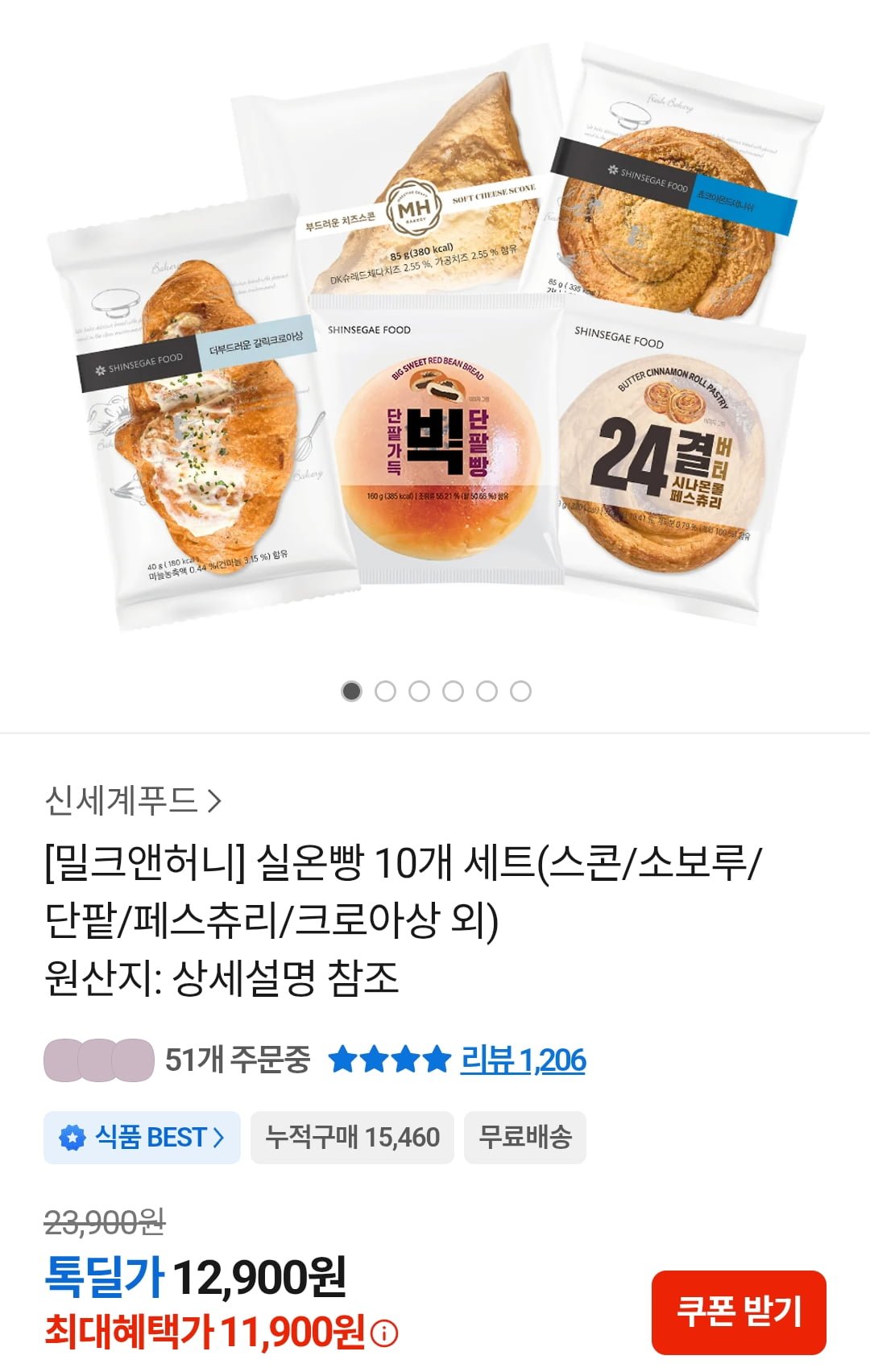Viewport: 870px width, 1372px height.
Task: Show info for 최대혜택가 price
Action: point(384,1333)
